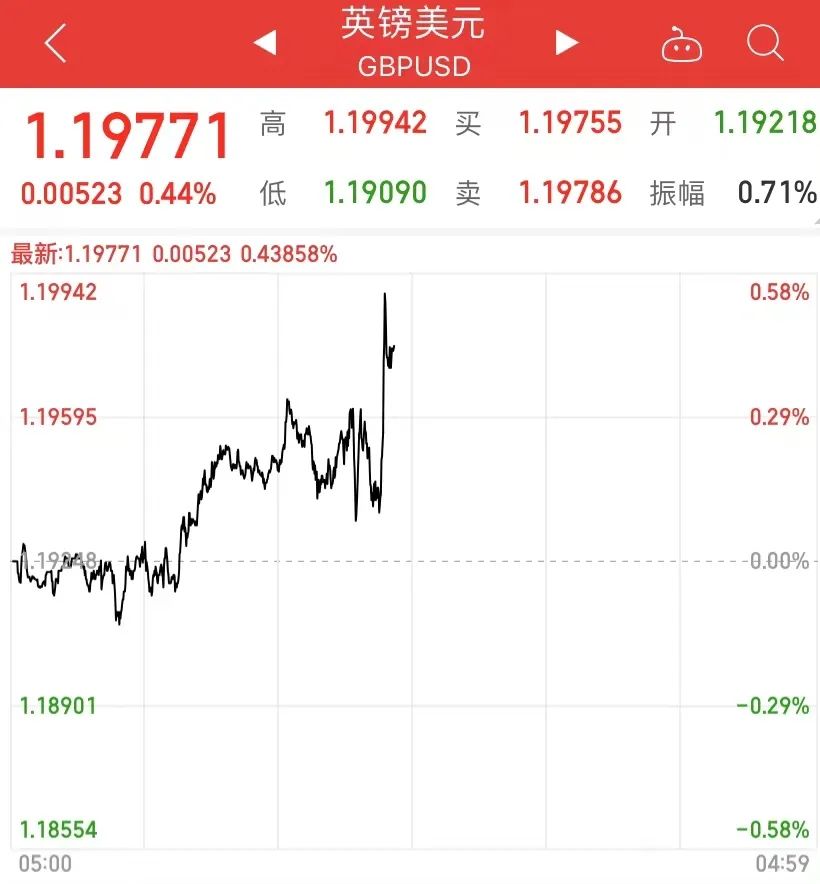The height and width of the screenshot is (884, 820).
Task: Tap the back chevron in the title bar
Action: [55, 44]
